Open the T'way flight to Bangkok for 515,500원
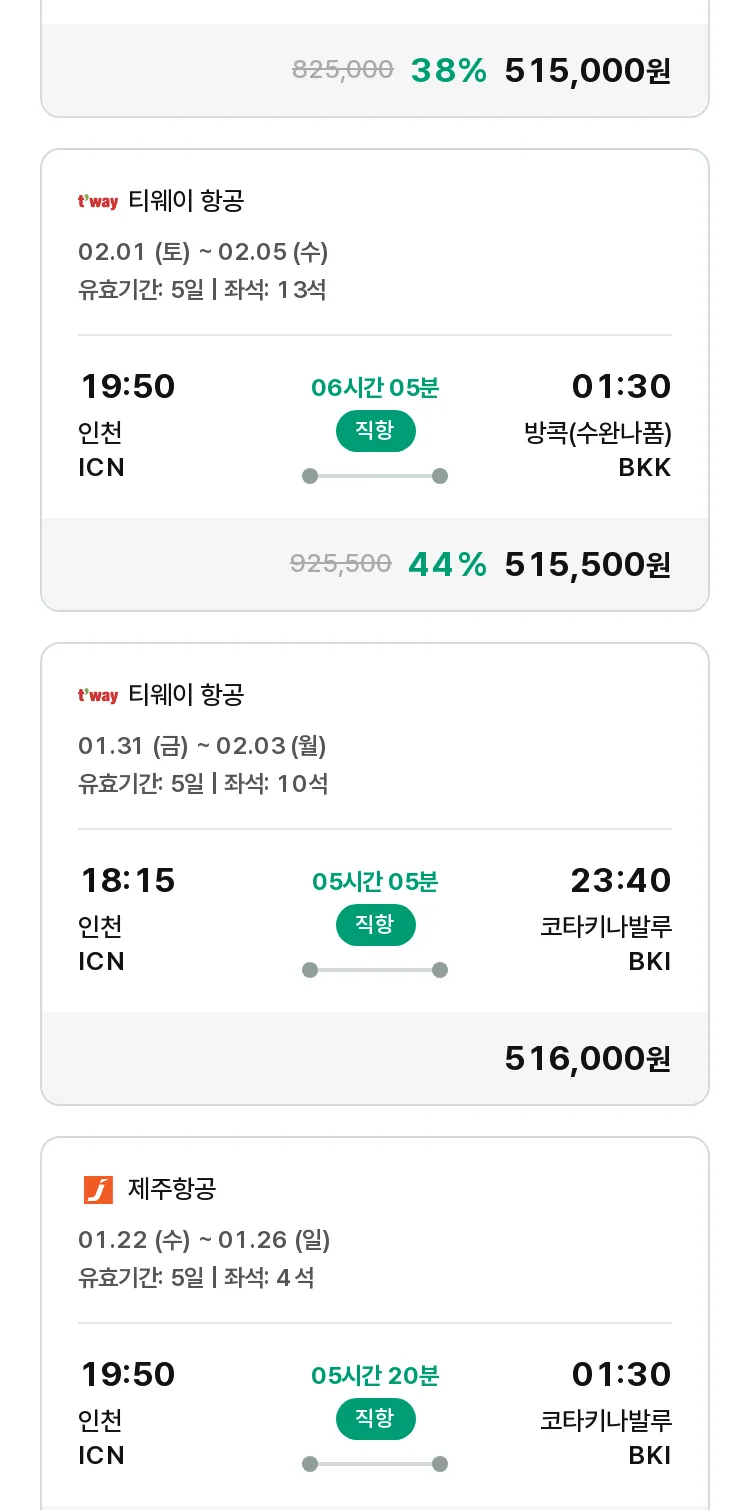 [375, 380]
